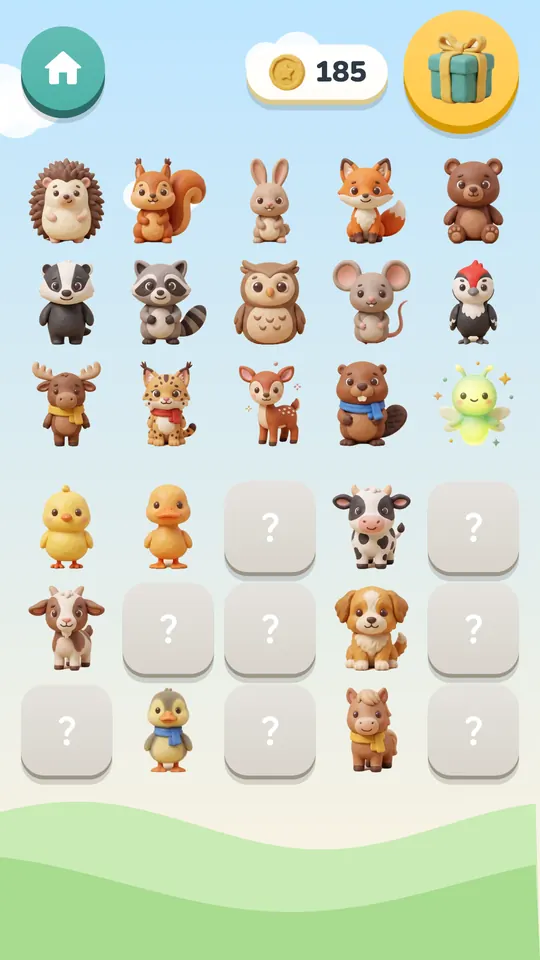Go to the home screen button
Screen dimensions: 540x960
point(63,69)
